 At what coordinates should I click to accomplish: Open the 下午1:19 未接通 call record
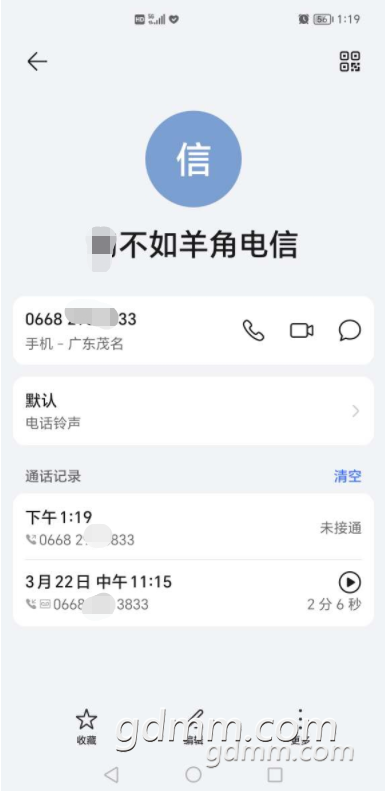193,527
